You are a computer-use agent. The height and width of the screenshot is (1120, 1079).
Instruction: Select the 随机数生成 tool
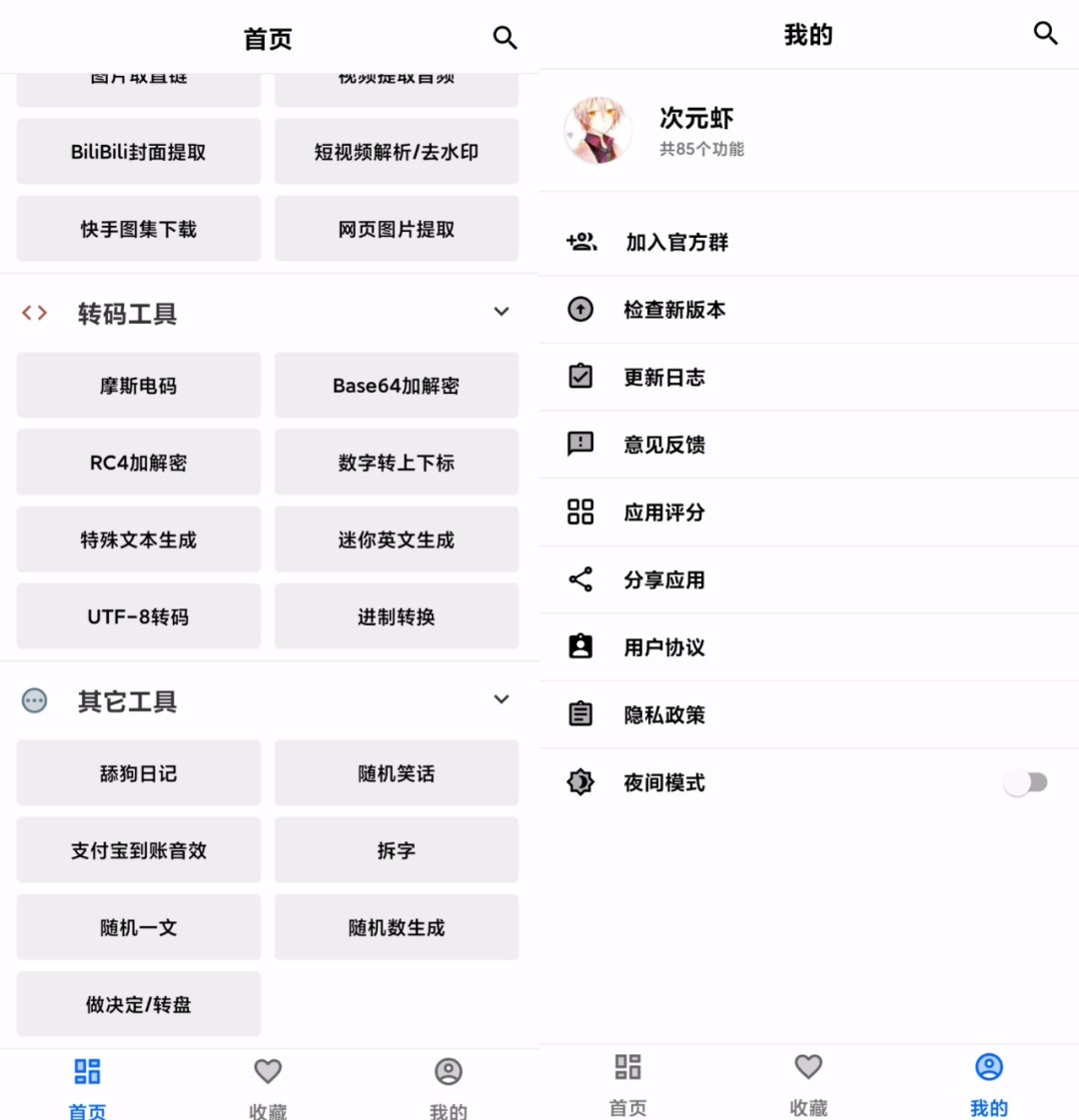(396, 927)
